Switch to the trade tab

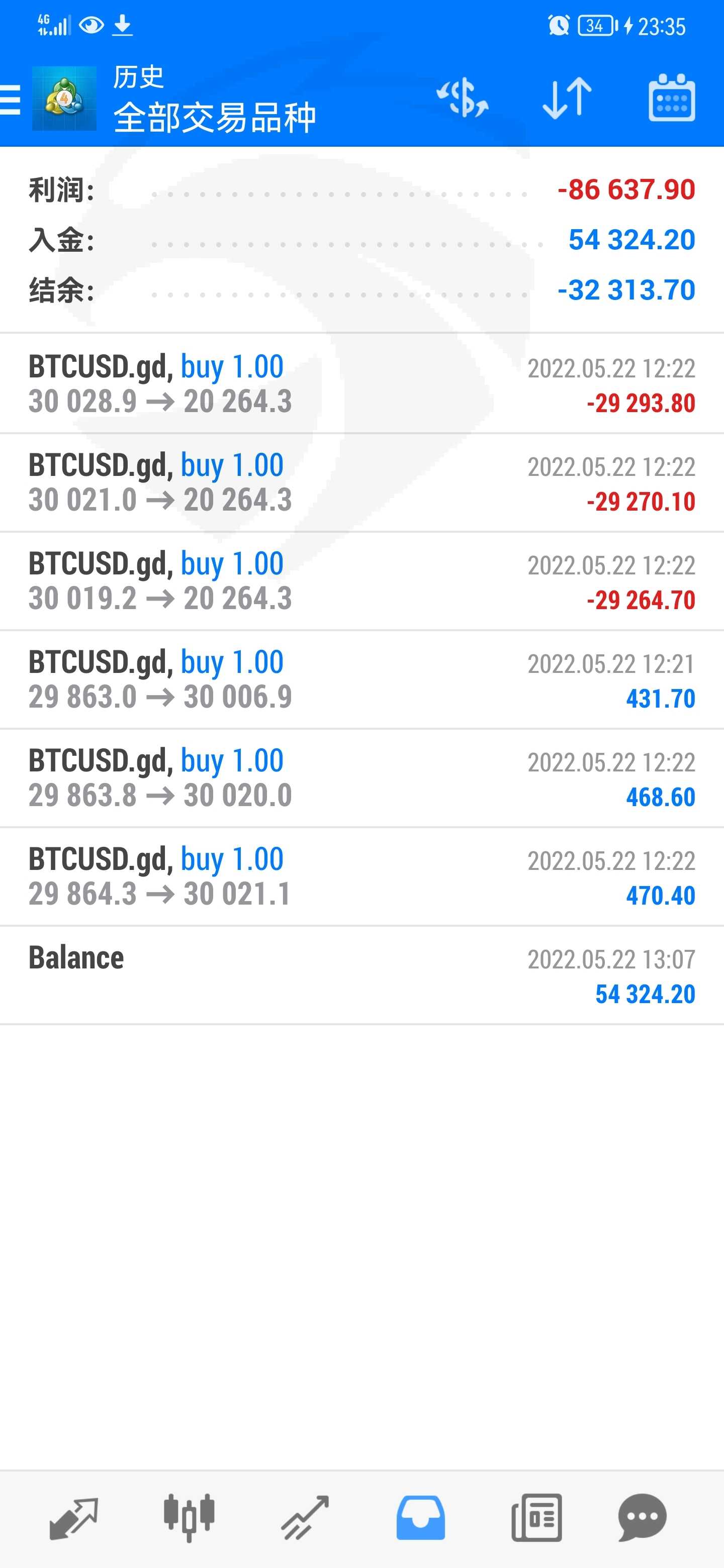coord(305,1518)
